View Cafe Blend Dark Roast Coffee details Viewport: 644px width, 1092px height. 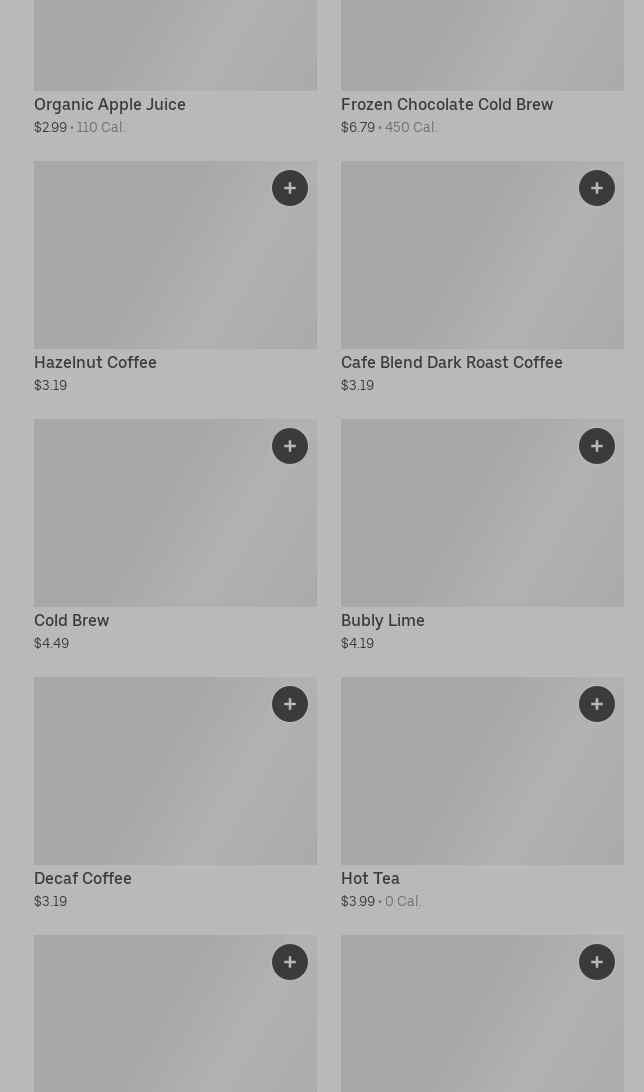pyautogui.click(x=482, y=278)
